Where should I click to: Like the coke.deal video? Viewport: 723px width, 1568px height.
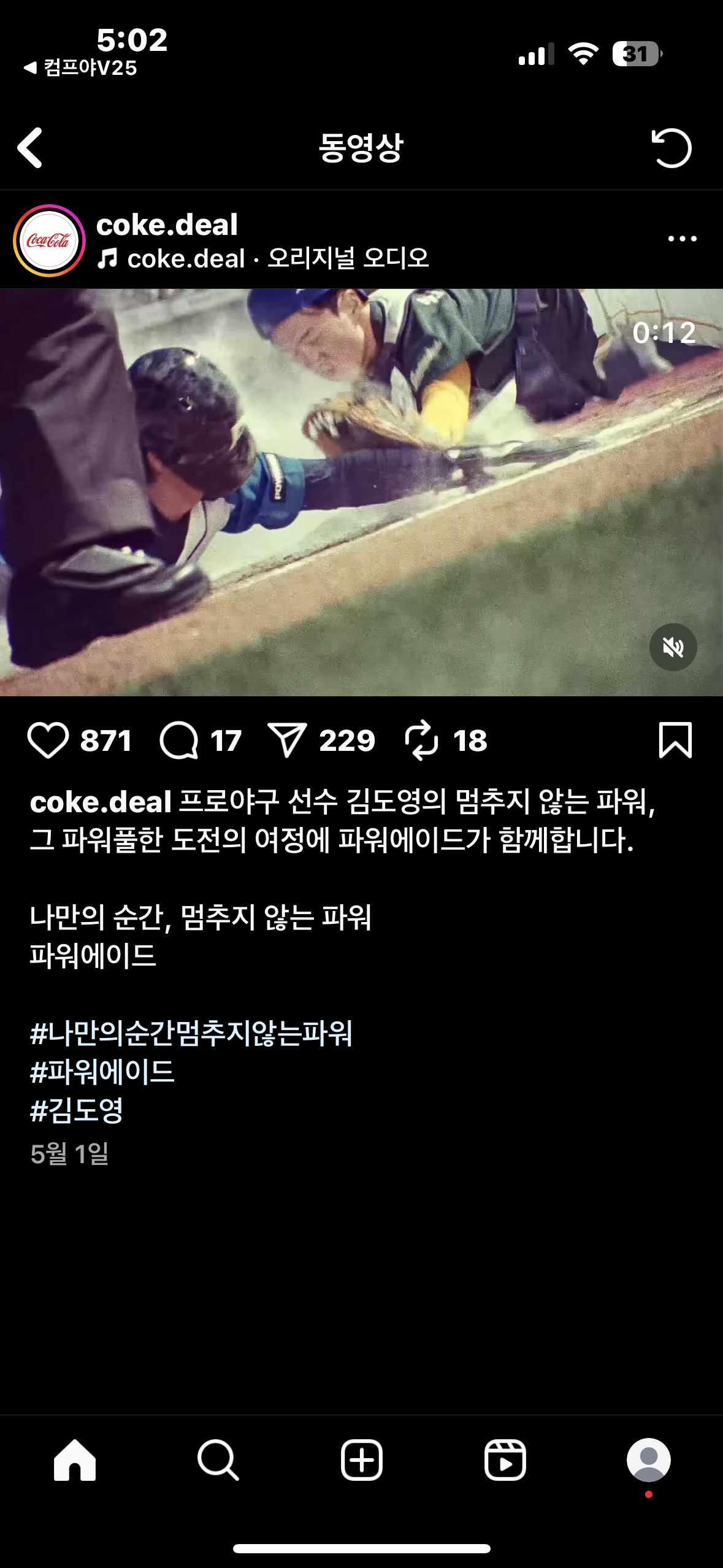(48, 740)
